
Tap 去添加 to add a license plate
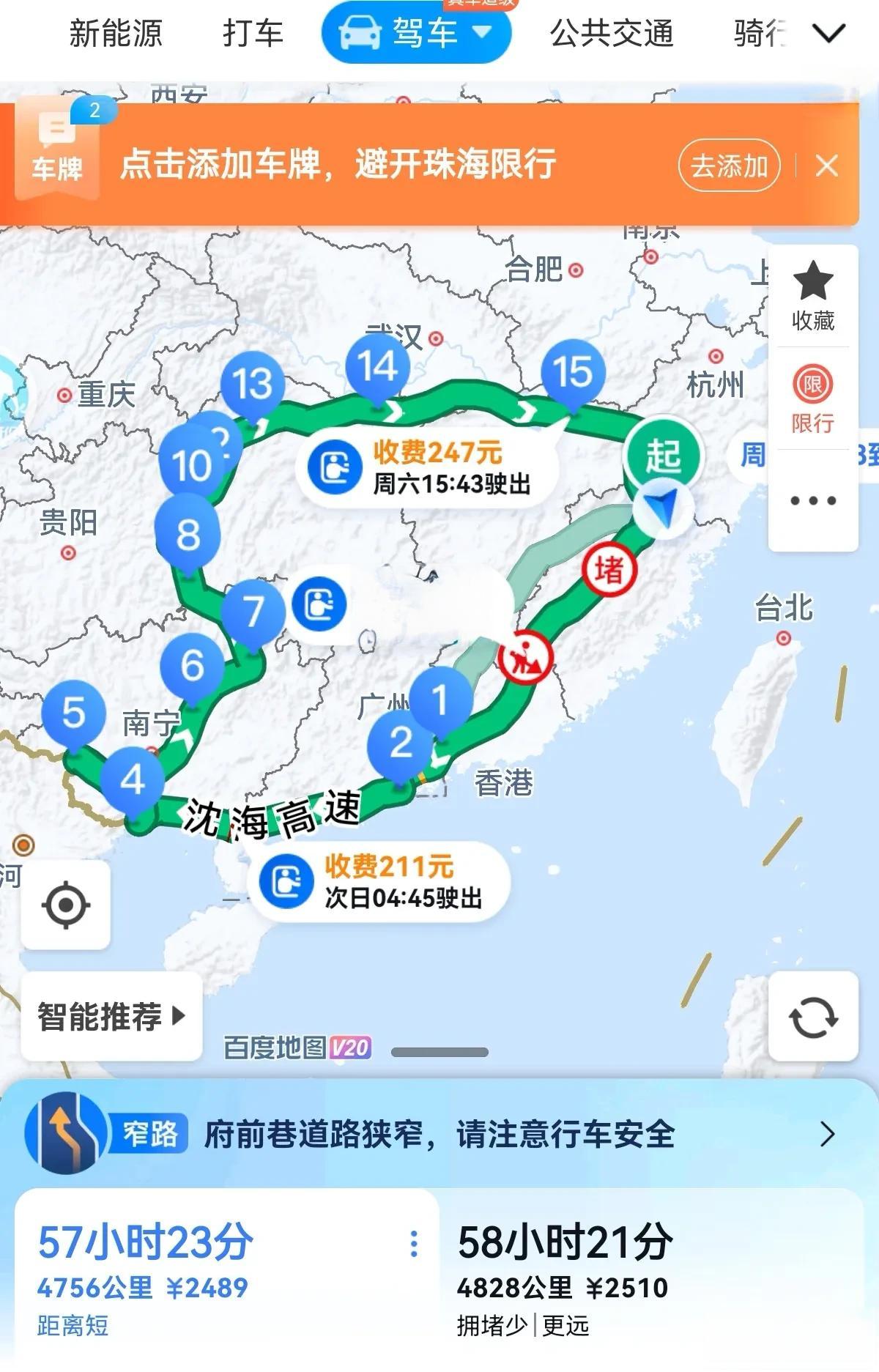point(729,166)
